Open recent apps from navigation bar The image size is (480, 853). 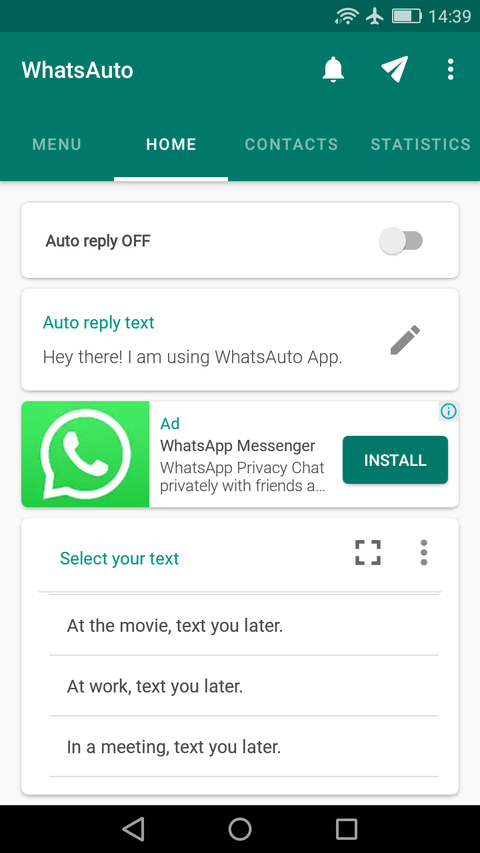pyautogui.click(x=346, y=829)
